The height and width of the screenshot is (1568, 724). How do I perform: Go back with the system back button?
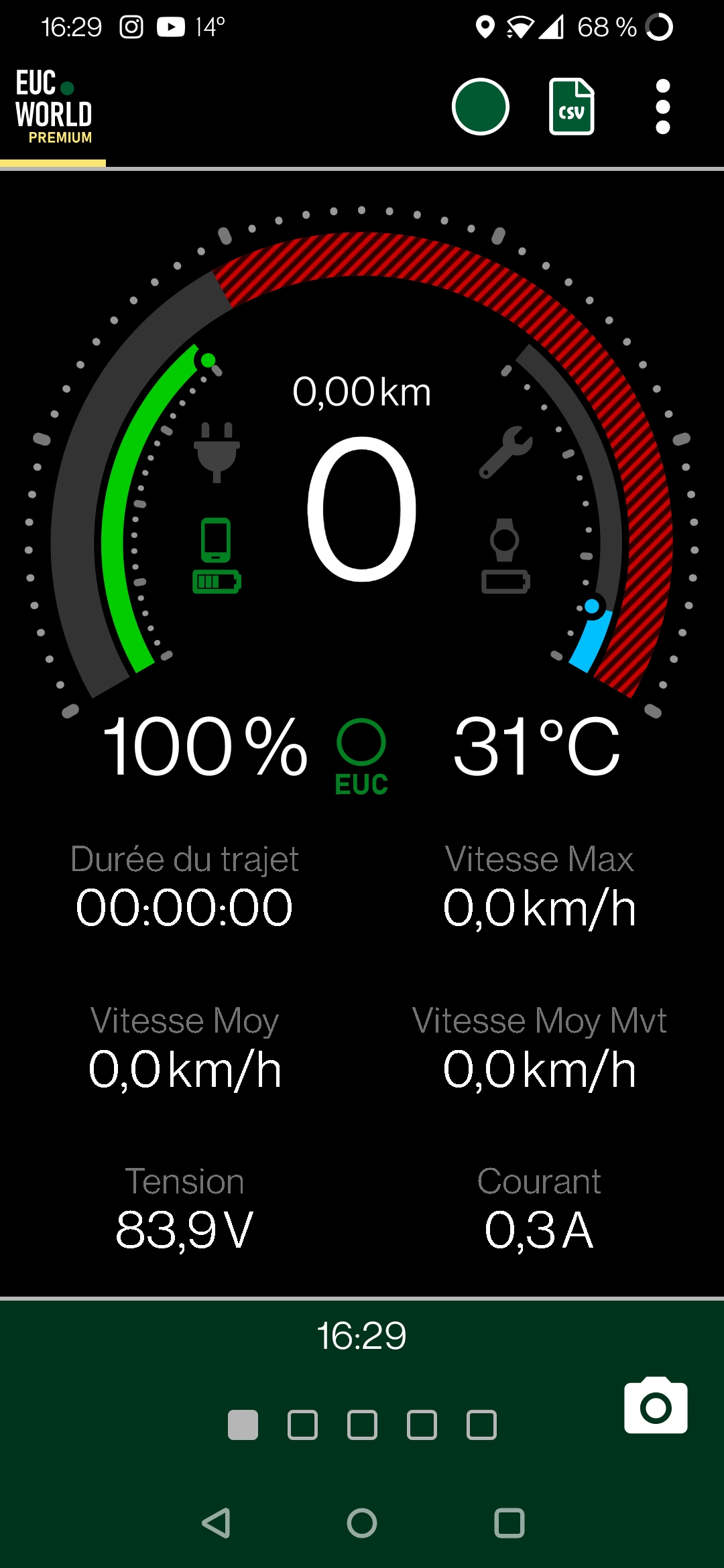(x=216, y=1523)
